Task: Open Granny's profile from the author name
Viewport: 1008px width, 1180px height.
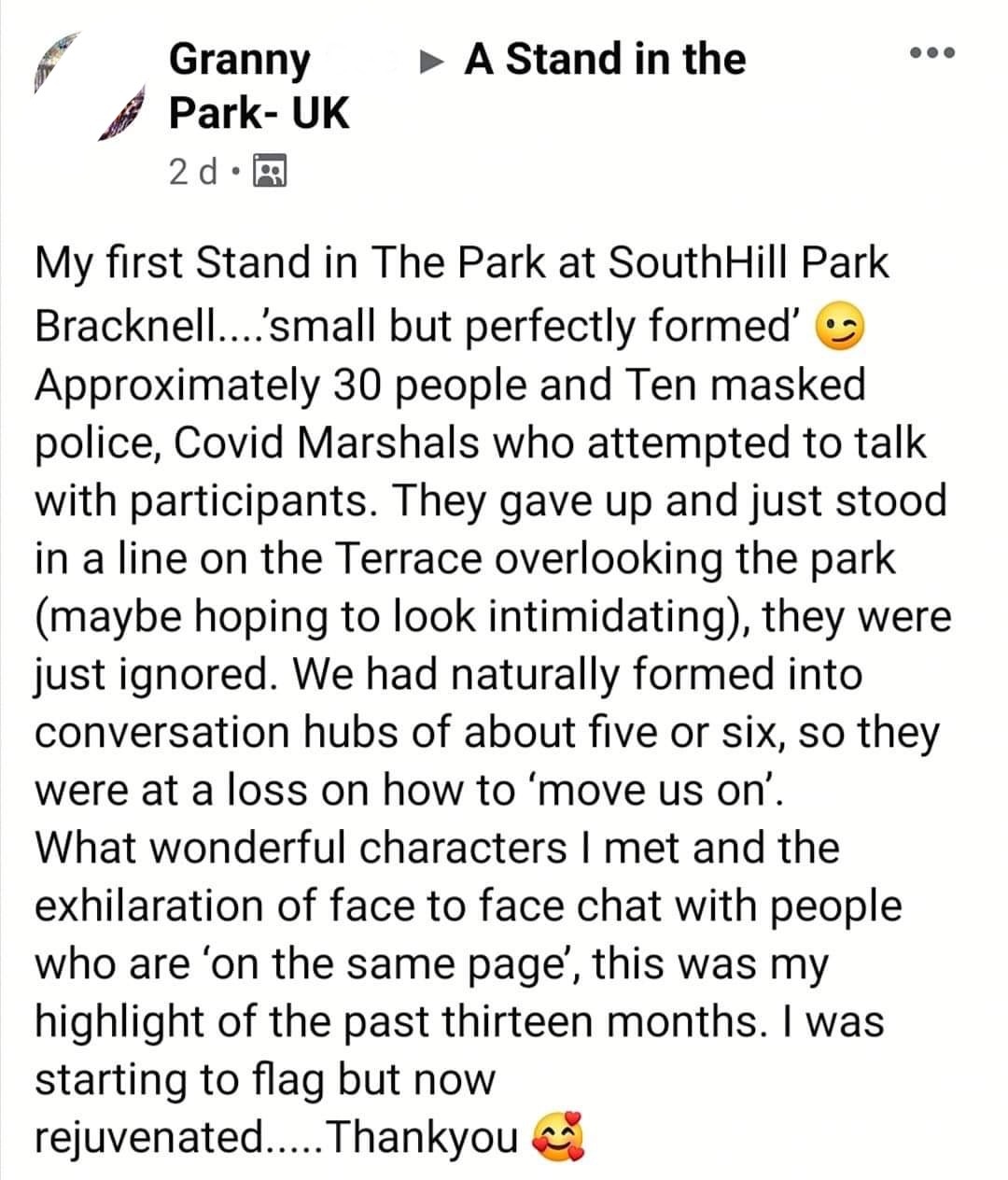Action: click(x=239, y=60)
